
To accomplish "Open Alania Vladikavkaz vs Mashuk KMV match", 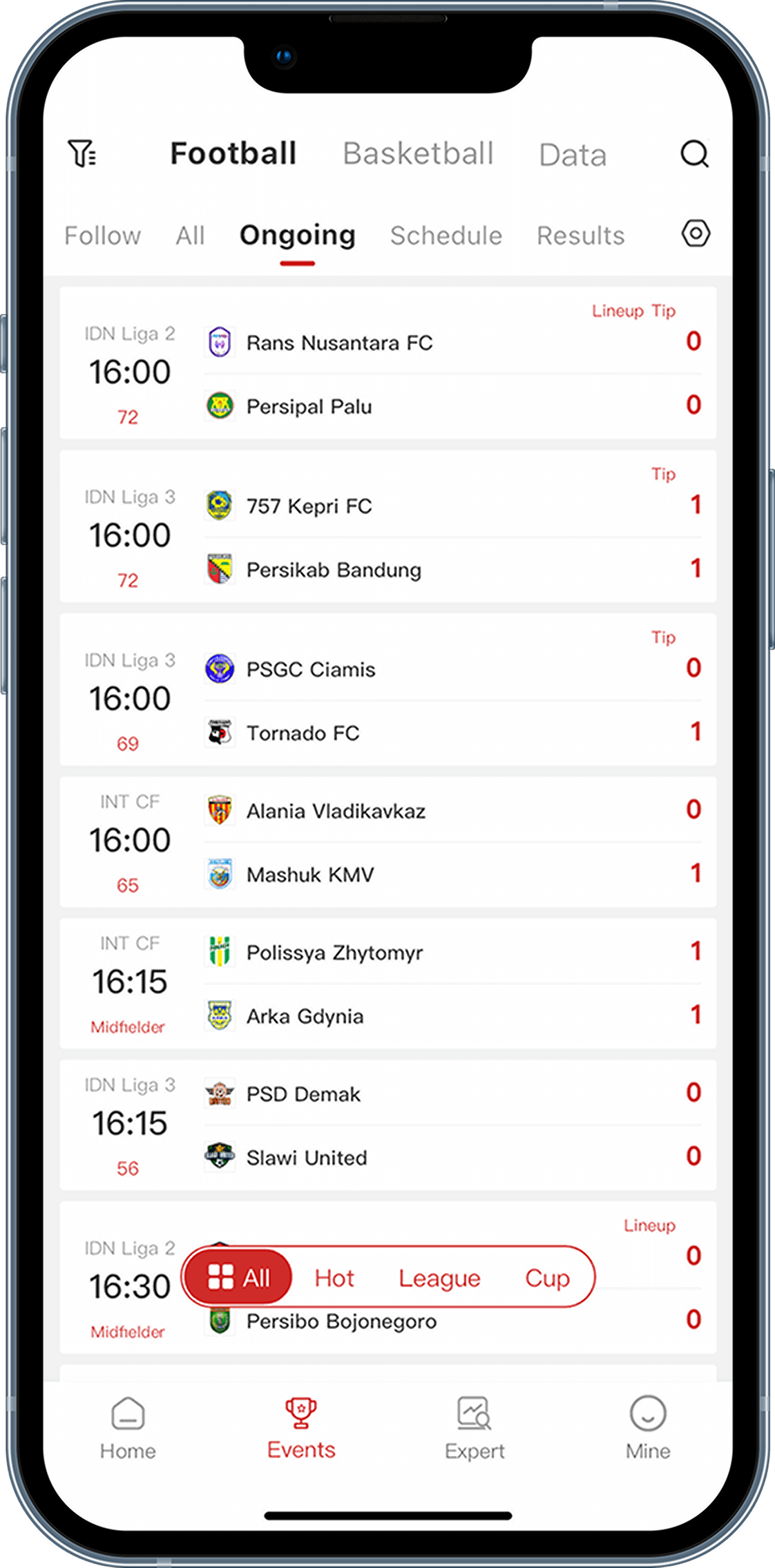I will pyautogui.click(x=387, y=842).
